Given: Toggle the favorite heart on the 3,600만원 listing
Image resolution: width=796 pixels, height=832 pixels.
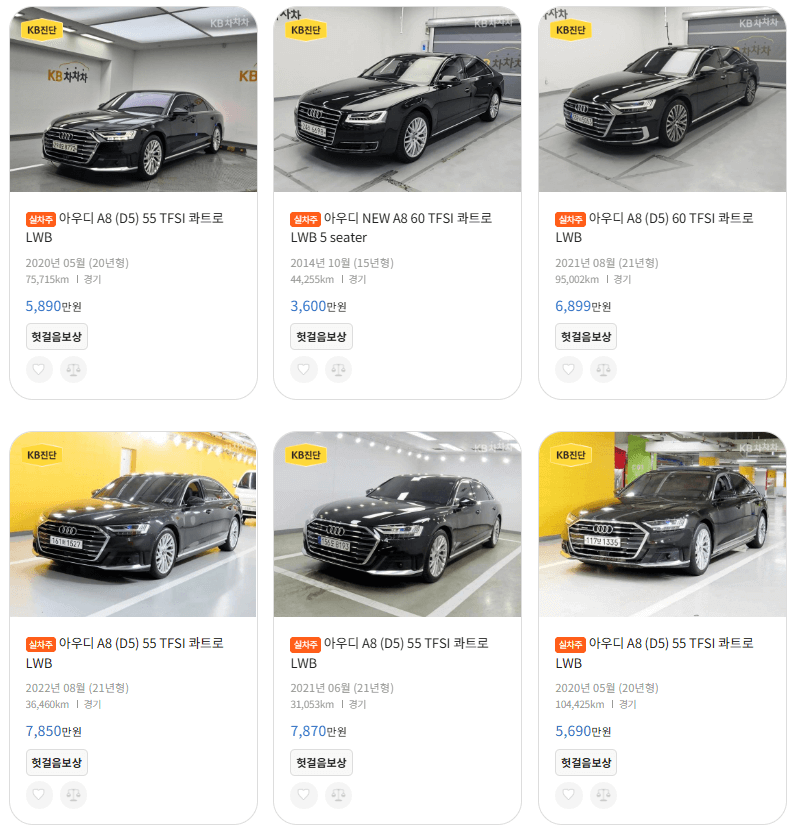Looking at the screenshot, I should click(x=304, y=369).
